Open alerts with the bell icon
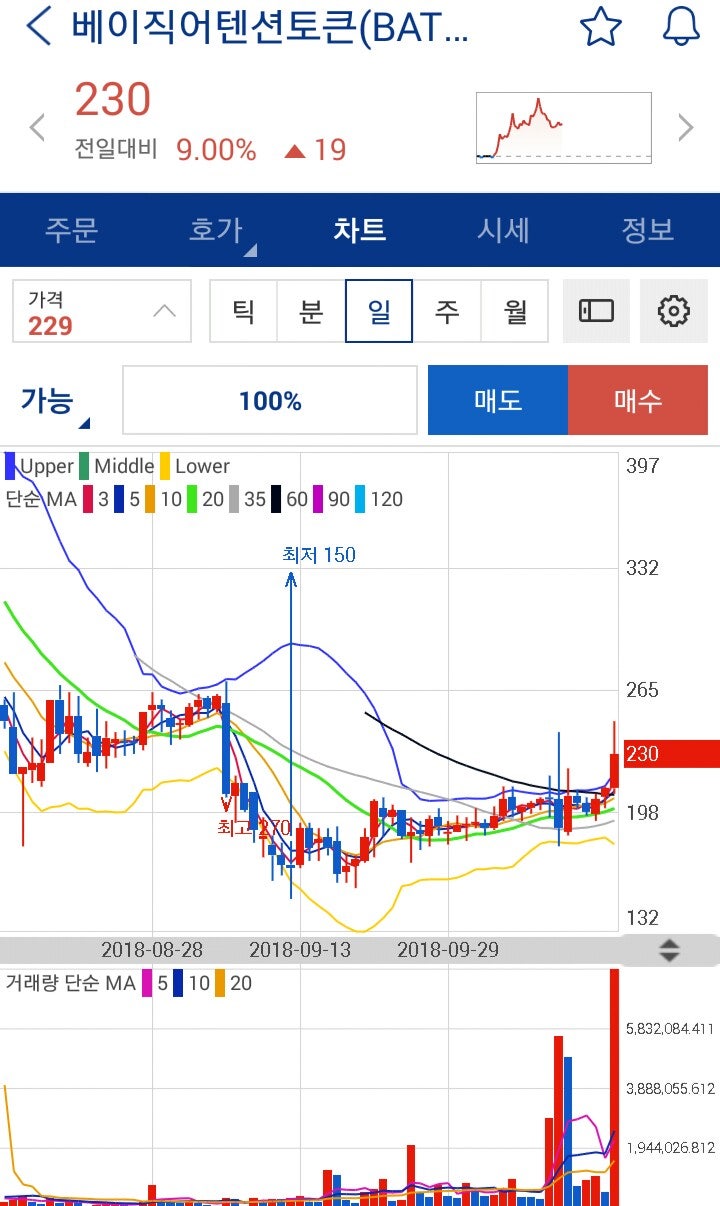This screenshot has height=1206, width=720. pos(681,29)
